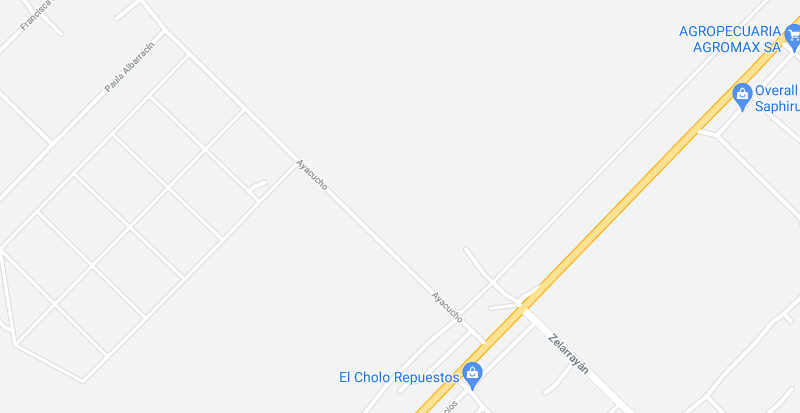Open the El Cholo Repuestos map pin
Viewport: 800px width, 413px height.
[x=473, y=375]
